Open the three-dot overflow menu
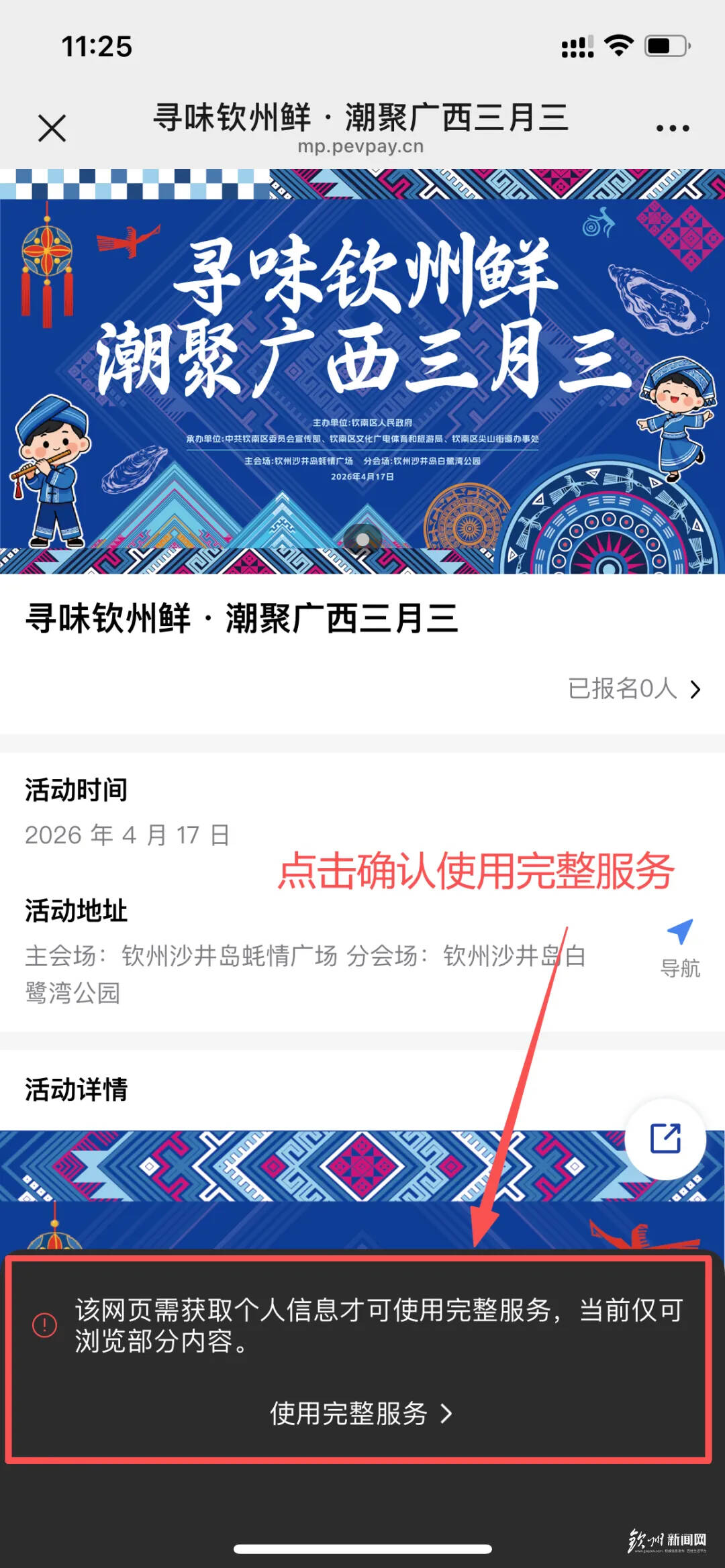The width and height of the screenshot is (725, 1568). click(673, 128)
